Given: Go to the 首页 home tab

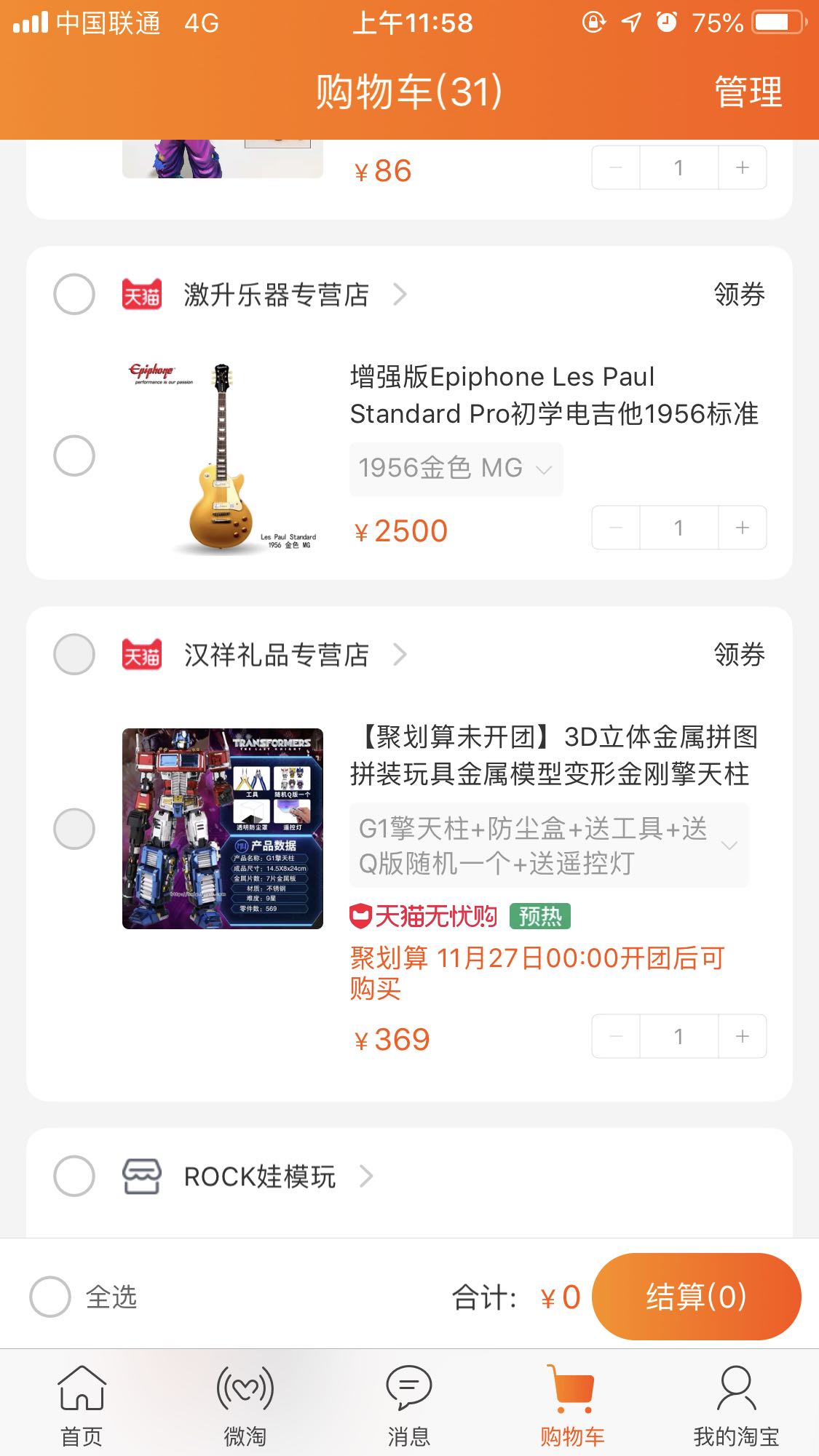Looking at the screenshot, I should [82, 1404].
